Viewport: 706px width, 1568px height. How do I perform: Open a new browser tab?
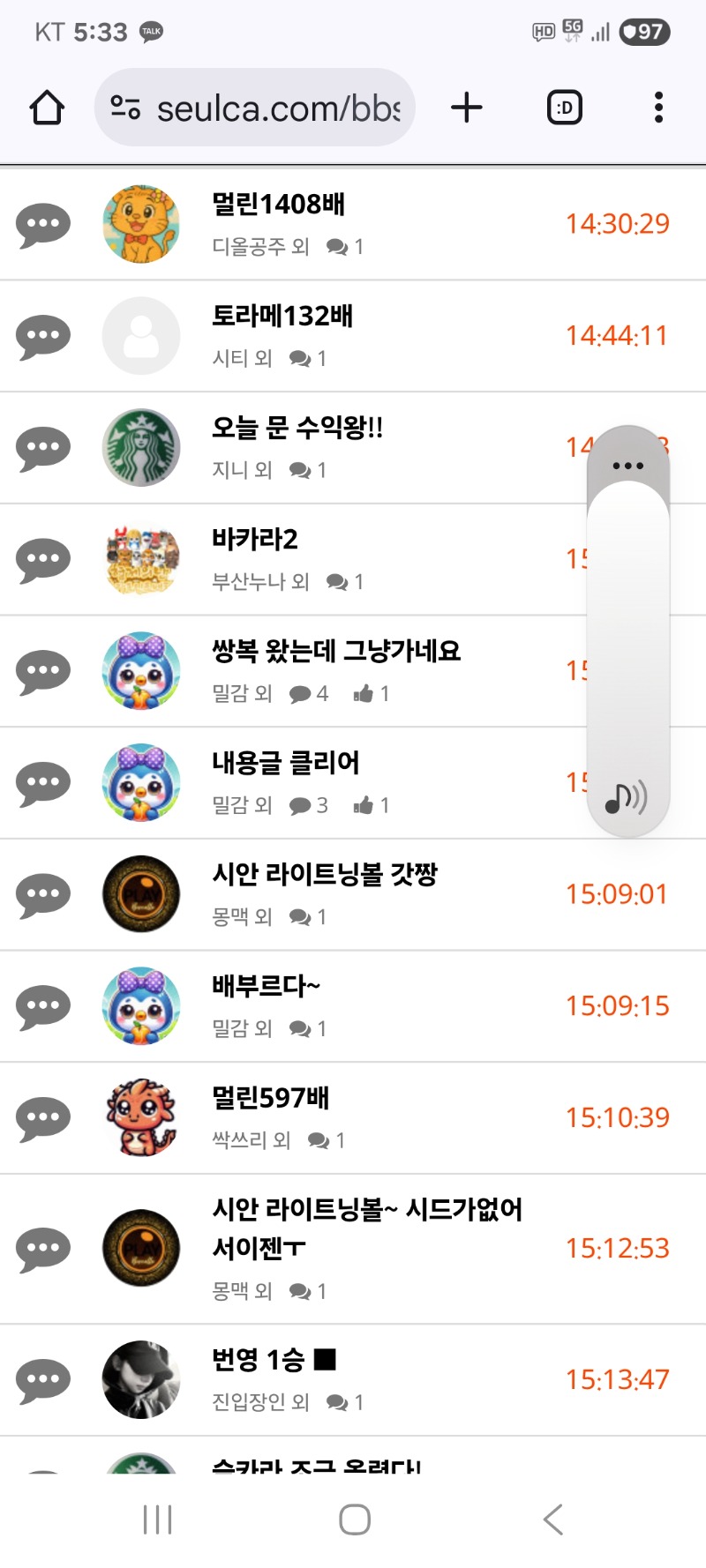tap(466, 108)
